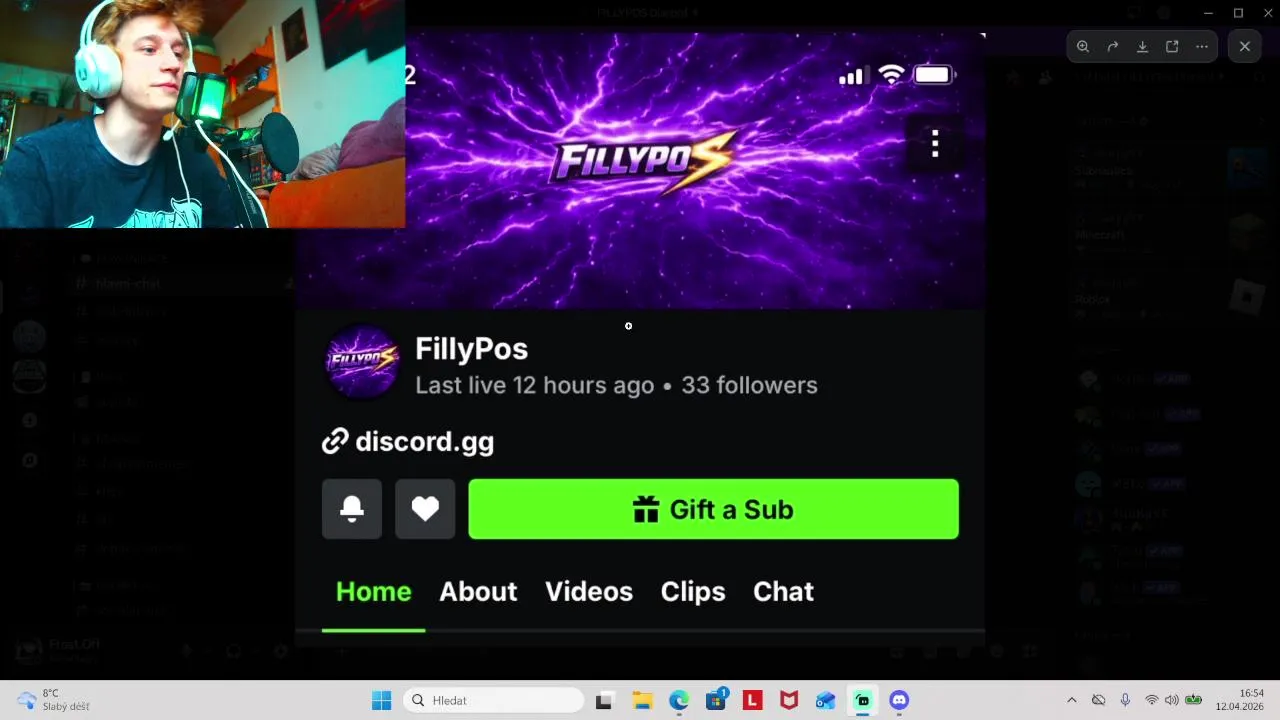The height and width of the screenshot is (720, 1280).
Task: Forward the image with the arrow icon
Action: pos(1112,47)
